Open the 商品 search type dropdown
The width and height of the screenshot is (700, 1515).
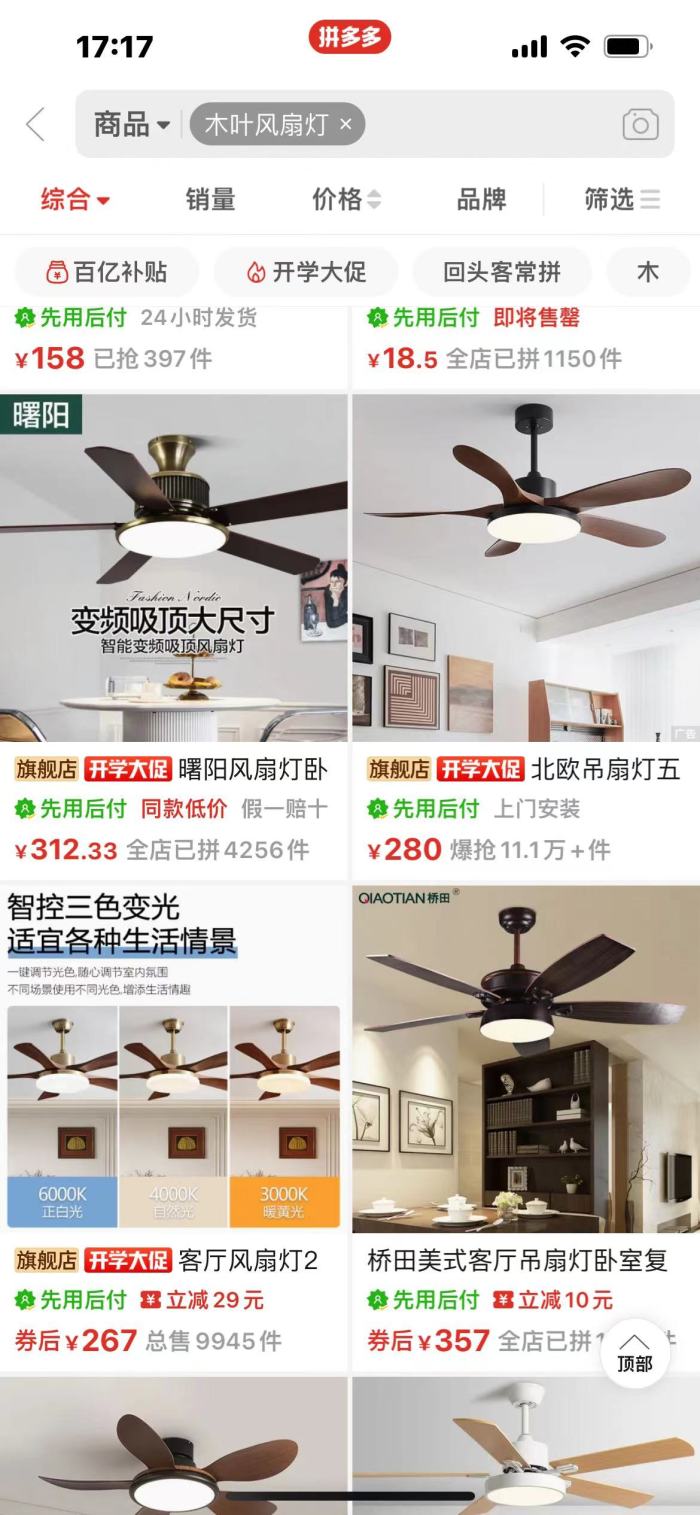[132, 125]
